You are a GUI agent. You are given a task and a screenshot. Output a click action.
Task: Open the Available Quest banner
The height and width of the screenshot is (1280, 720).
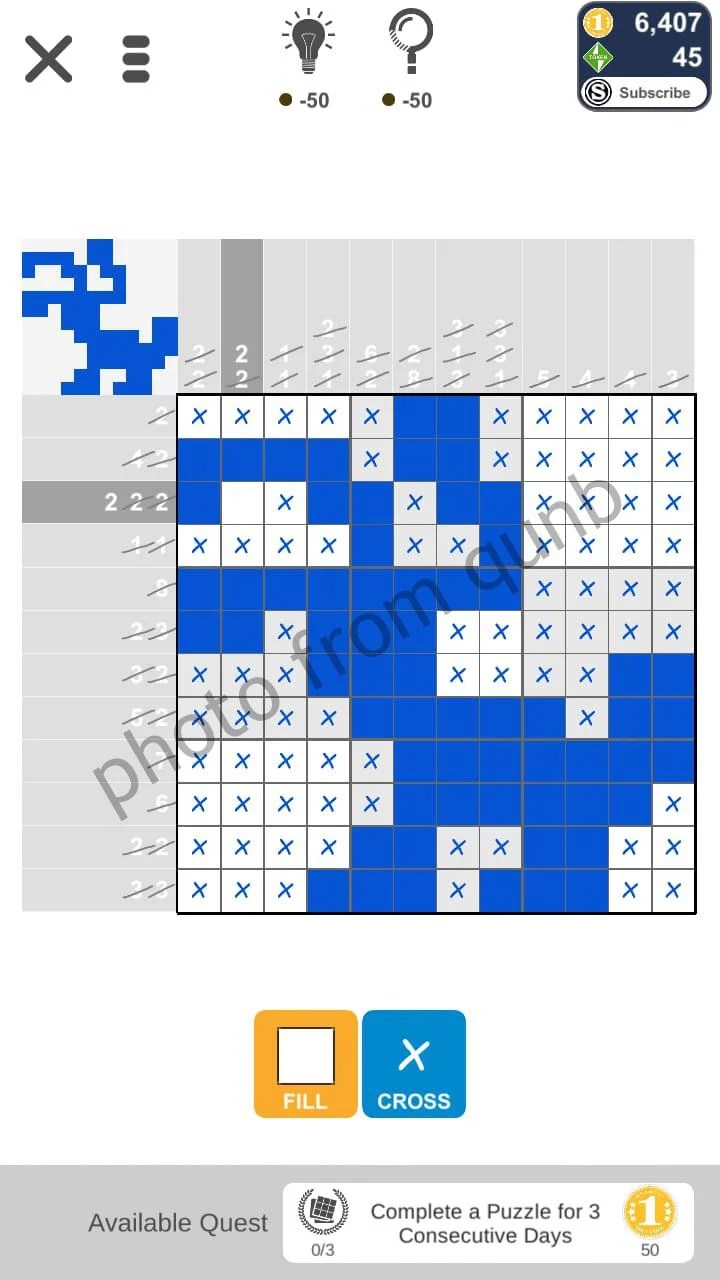pos(487,1222)
